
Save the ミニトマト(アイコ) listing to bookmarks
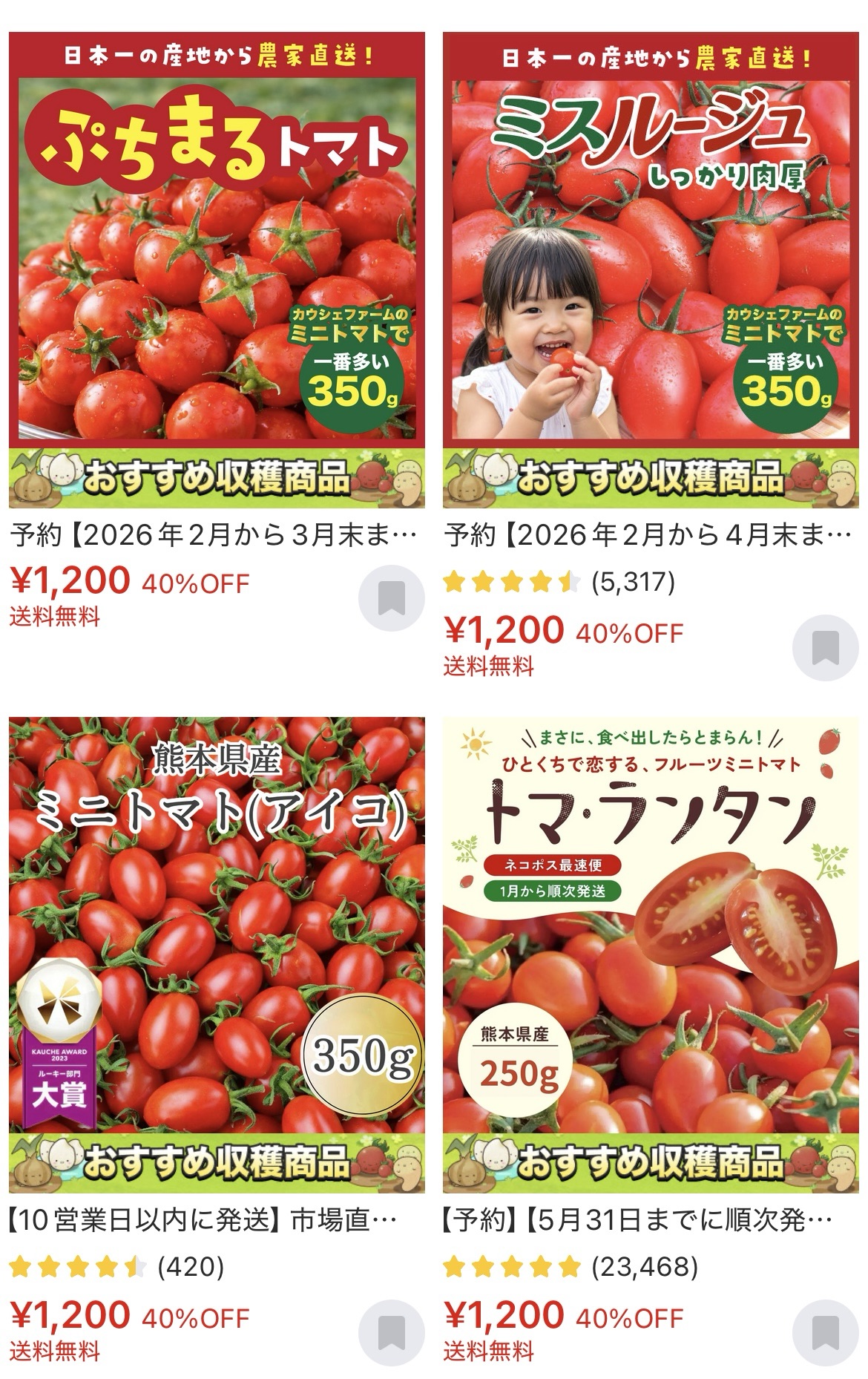click(391, 1333)
